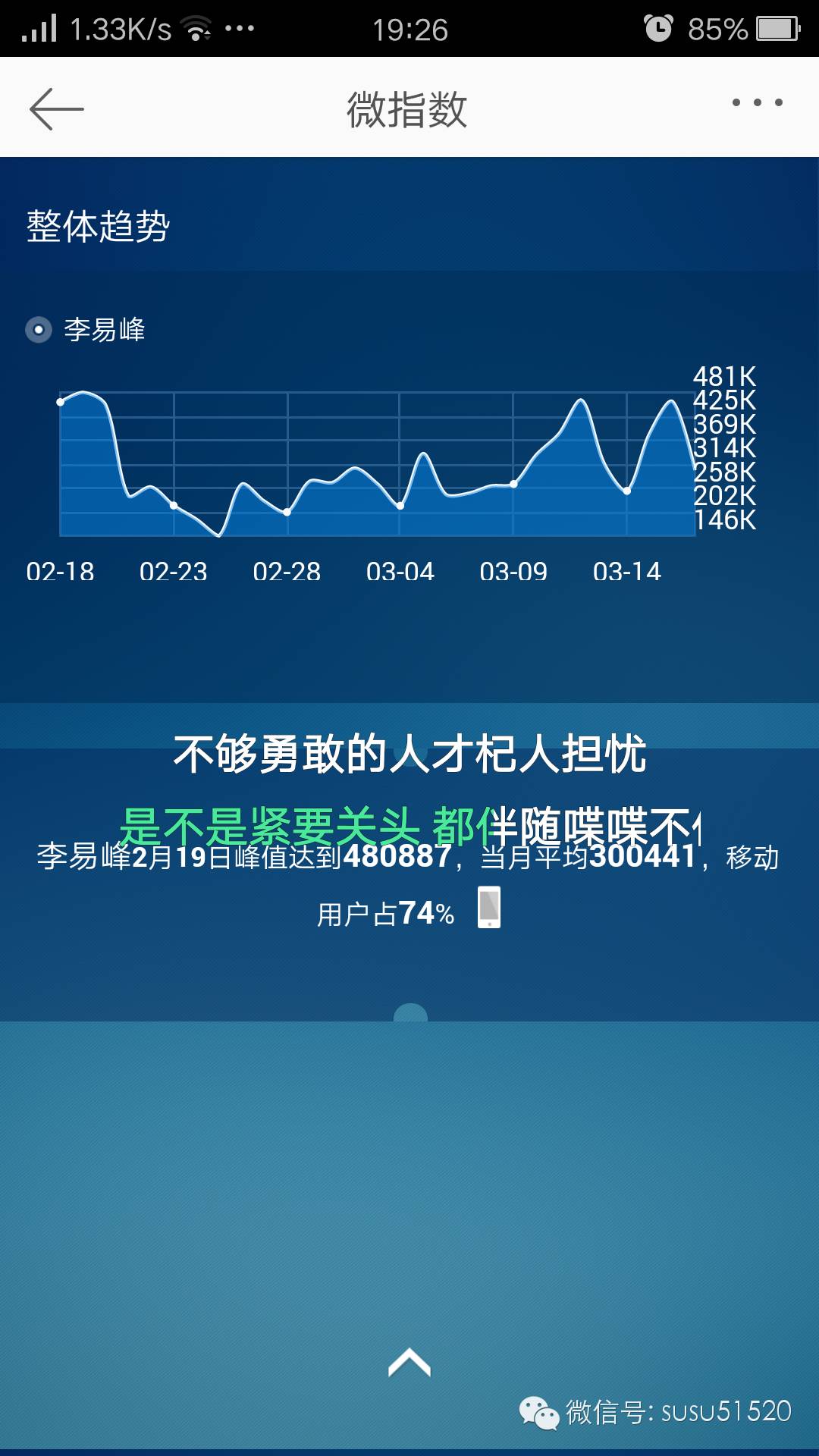Image resolution: width=819 pixels, height=1456 pixels.
Task: Go back using the arrow icon
Action: (57, 109)
